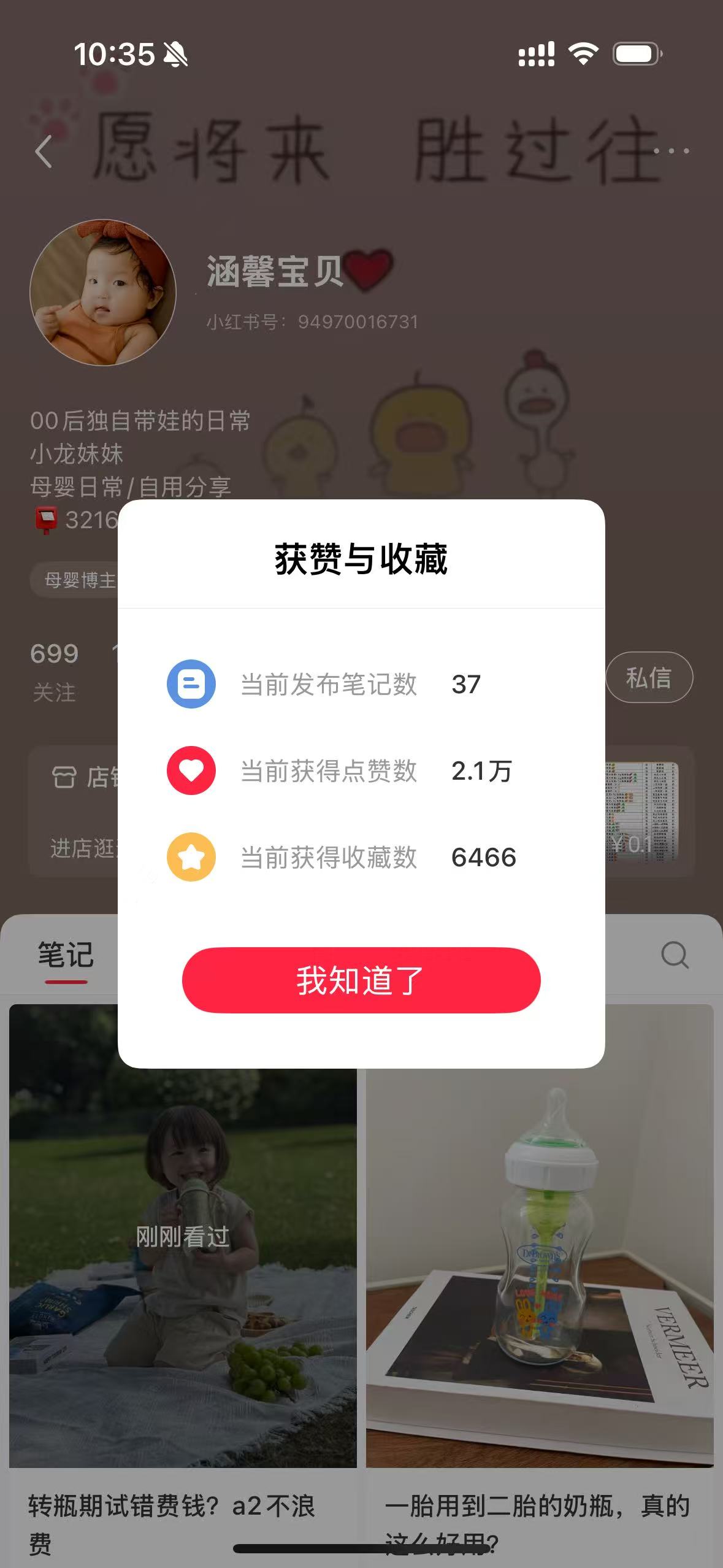The height and width of the screenshot is (1568, 723).
Task: Open the 699 关注 following list
Action: pyautogui.click(x=55, y=671)
